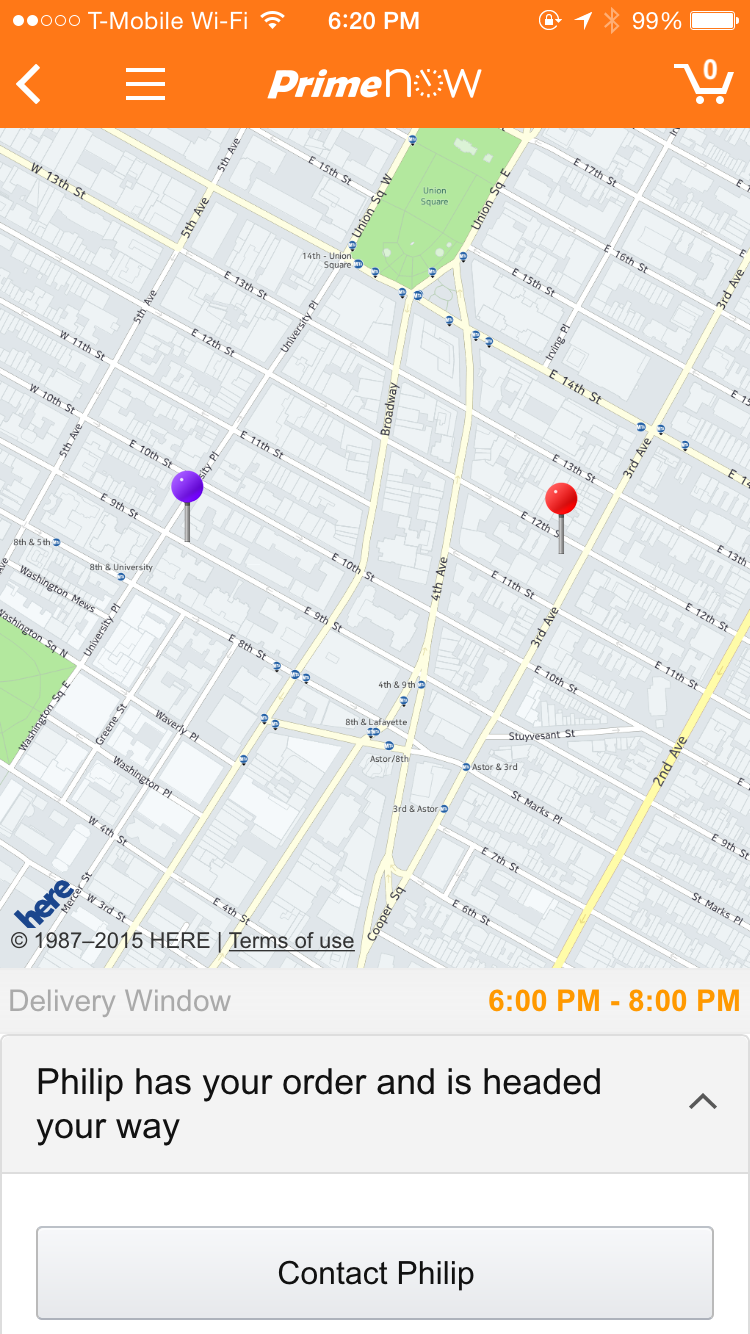
Task: Go back using the top-left arrow
Action: click(x=30, y=84)
